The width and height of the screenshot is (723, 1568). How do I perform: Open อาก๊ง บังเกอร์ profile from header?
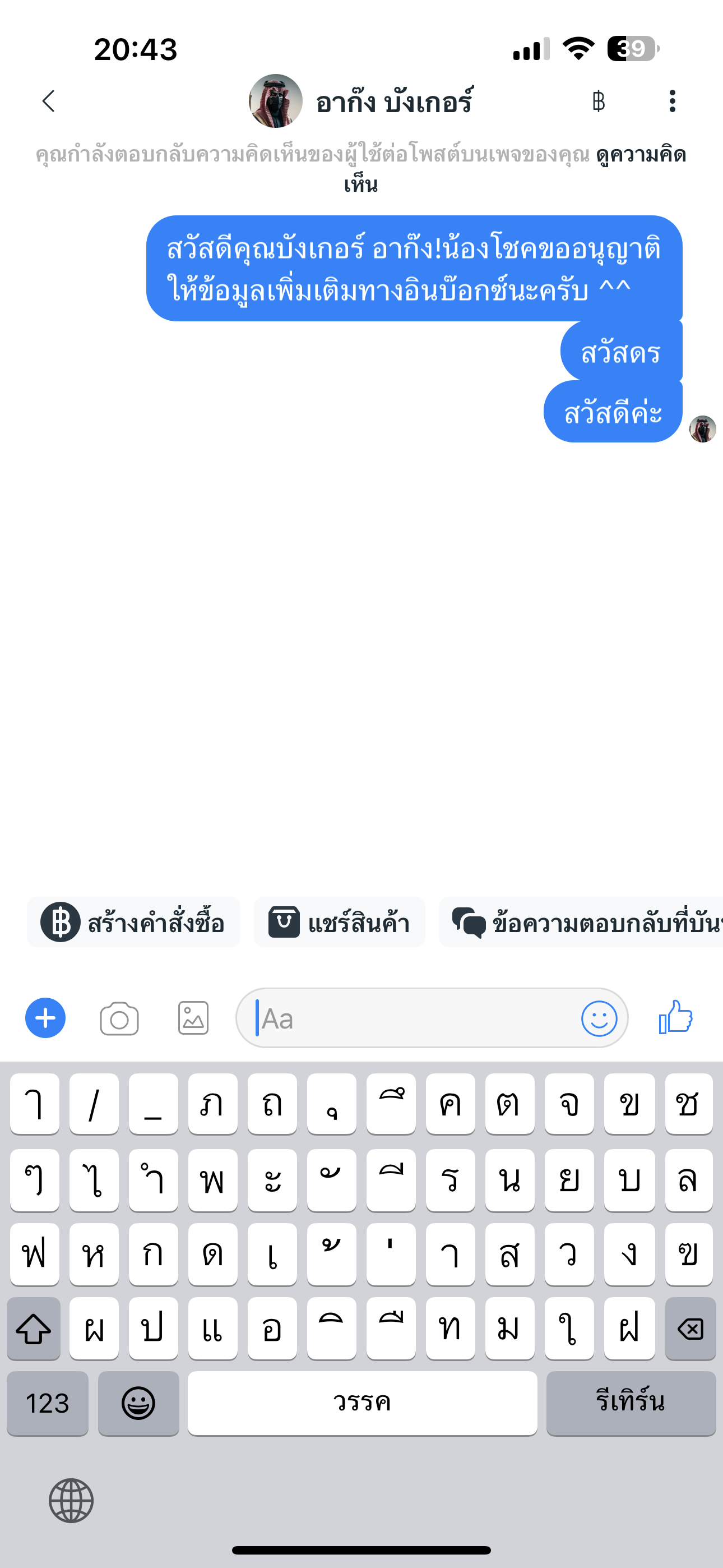(x=361, y=101)
